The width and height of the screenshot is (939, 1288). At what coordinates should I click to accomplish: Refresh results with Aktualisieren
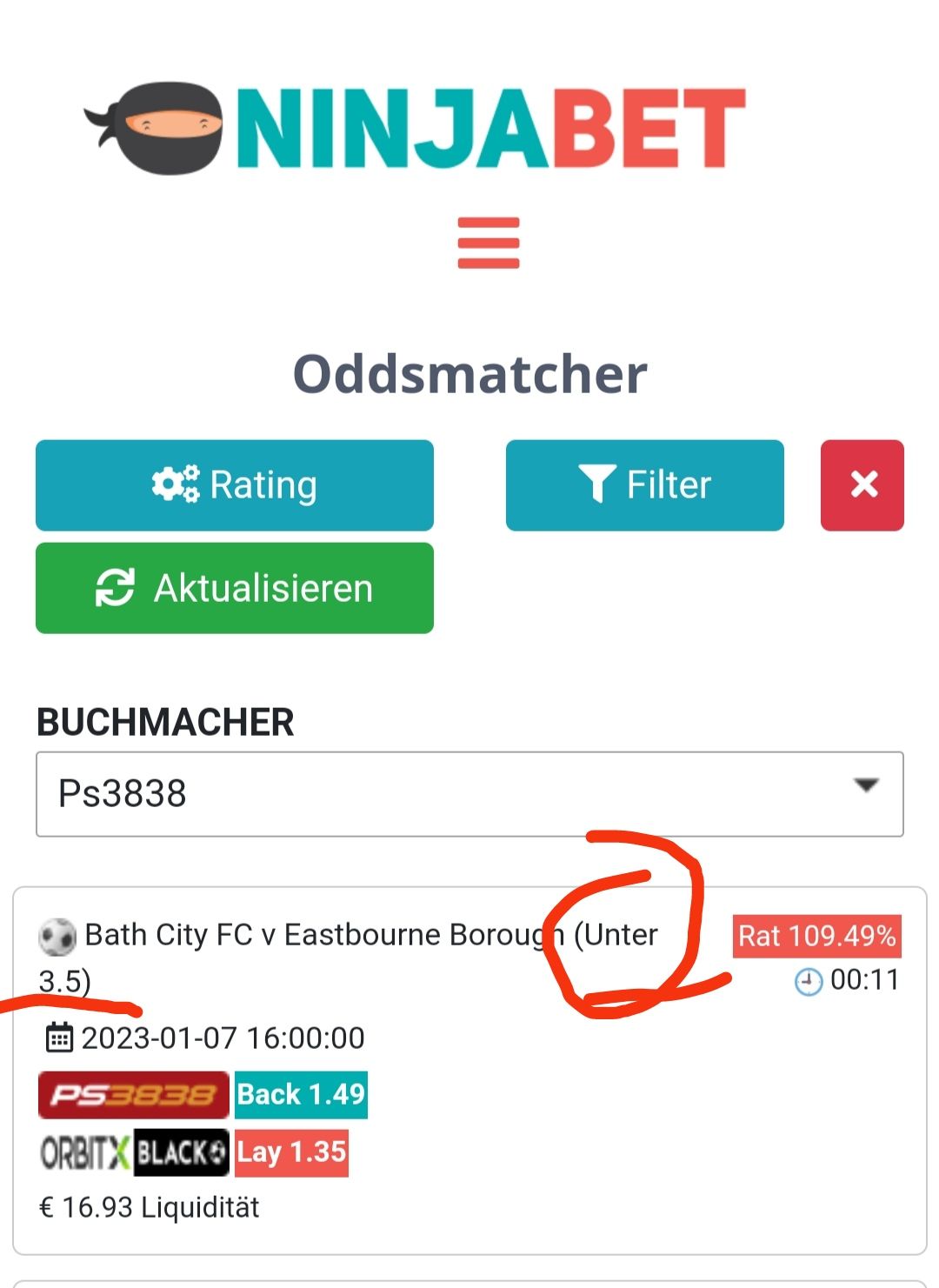coord(235,588)
